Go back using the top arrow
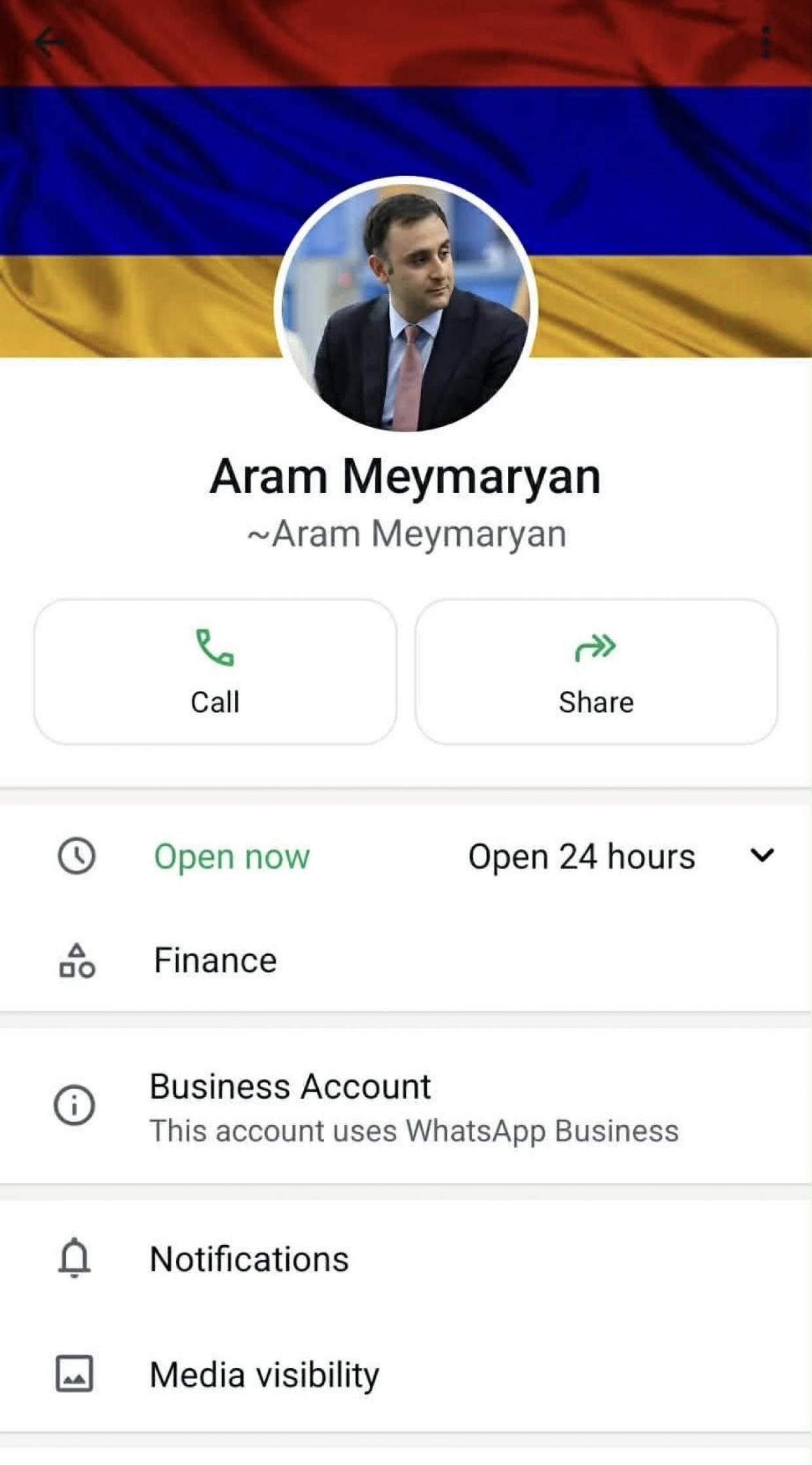 50,43
